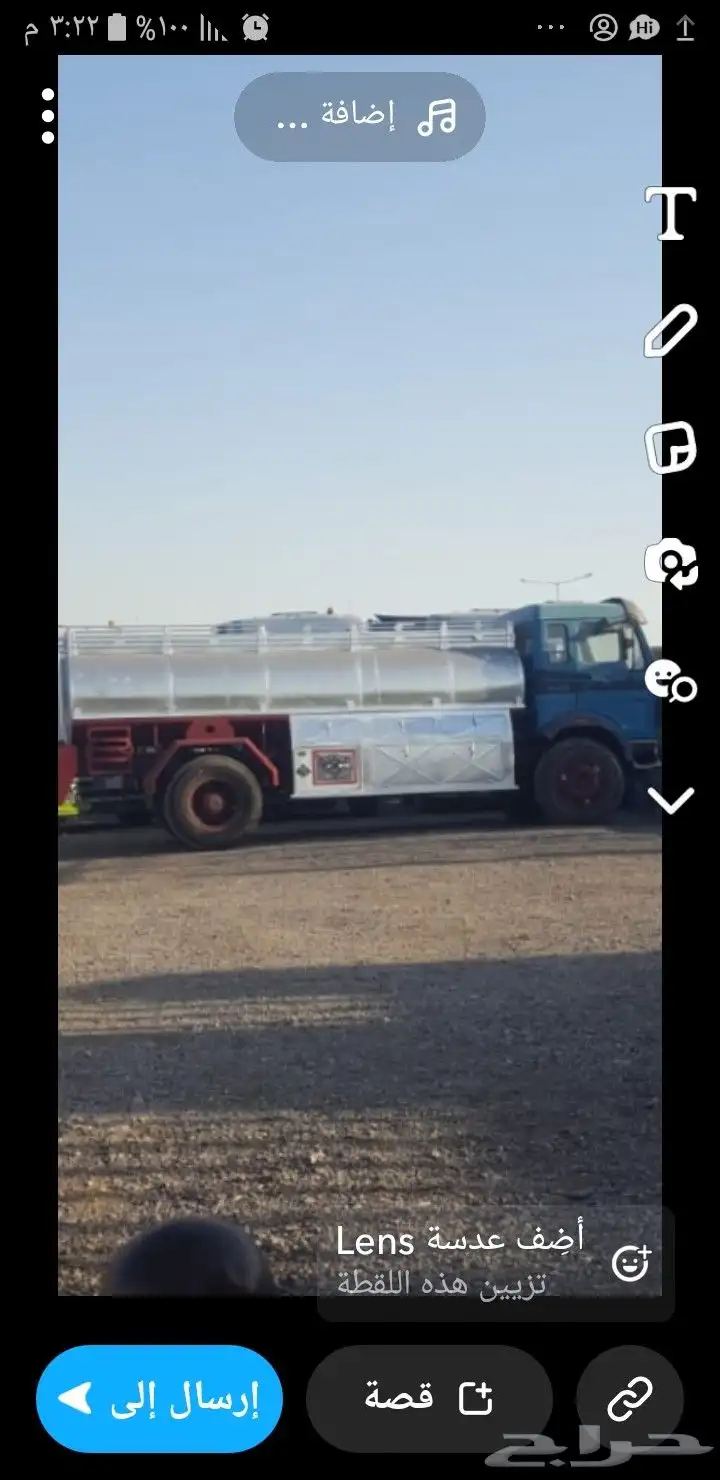Open the three-dot options menu

pyautogui.click(x=48, y=116)
